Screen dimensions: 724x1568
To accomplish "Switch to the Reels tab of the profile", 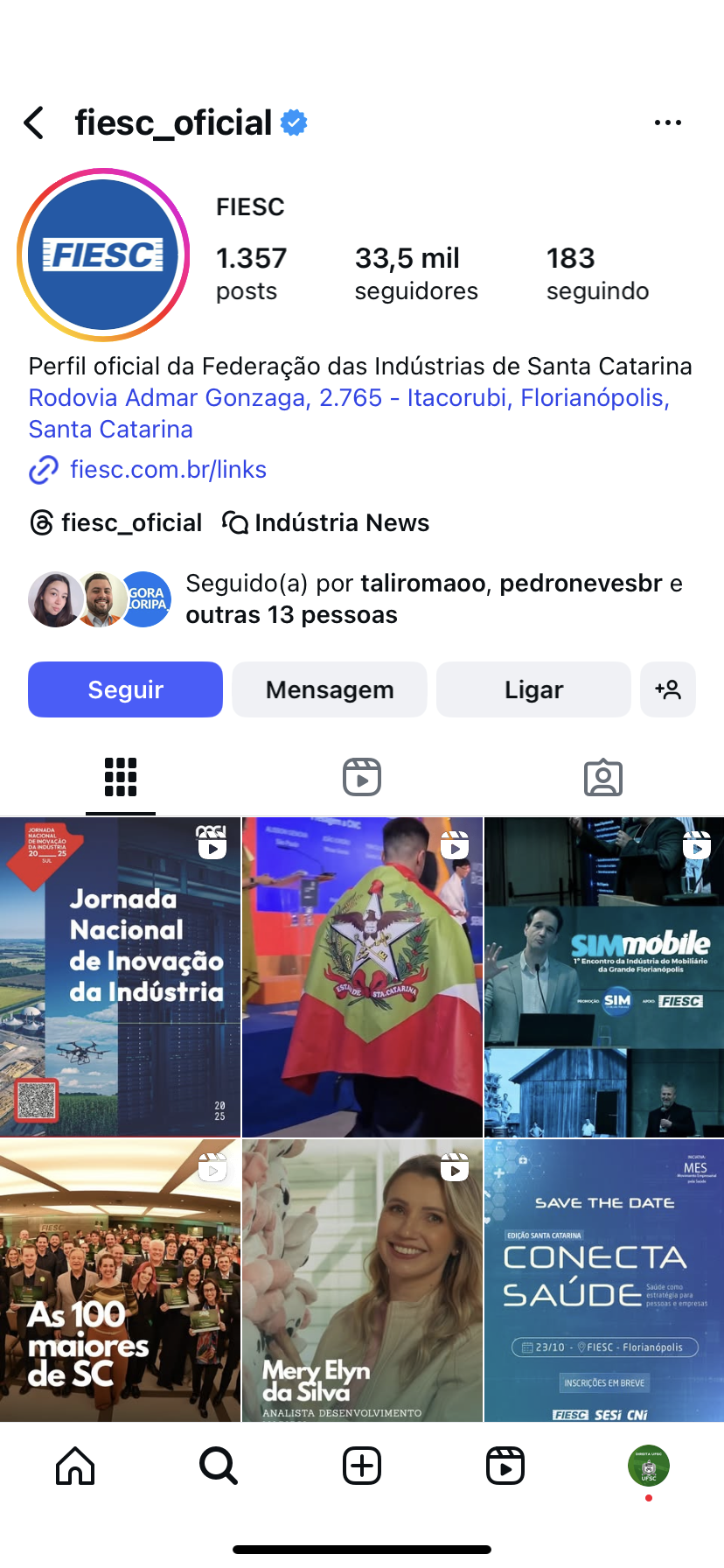I will pyautogui.click(x=362, y=777).
